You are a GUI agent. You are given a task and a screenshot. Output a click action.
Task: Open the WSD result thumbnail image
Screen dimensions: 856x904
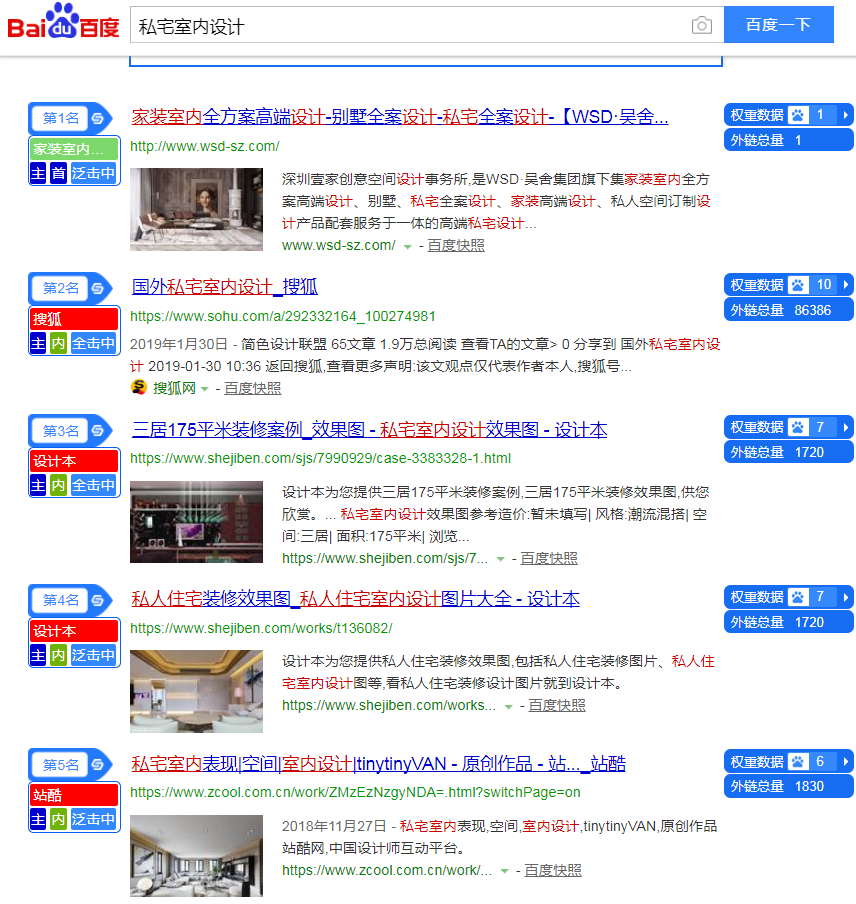point(196,209)
